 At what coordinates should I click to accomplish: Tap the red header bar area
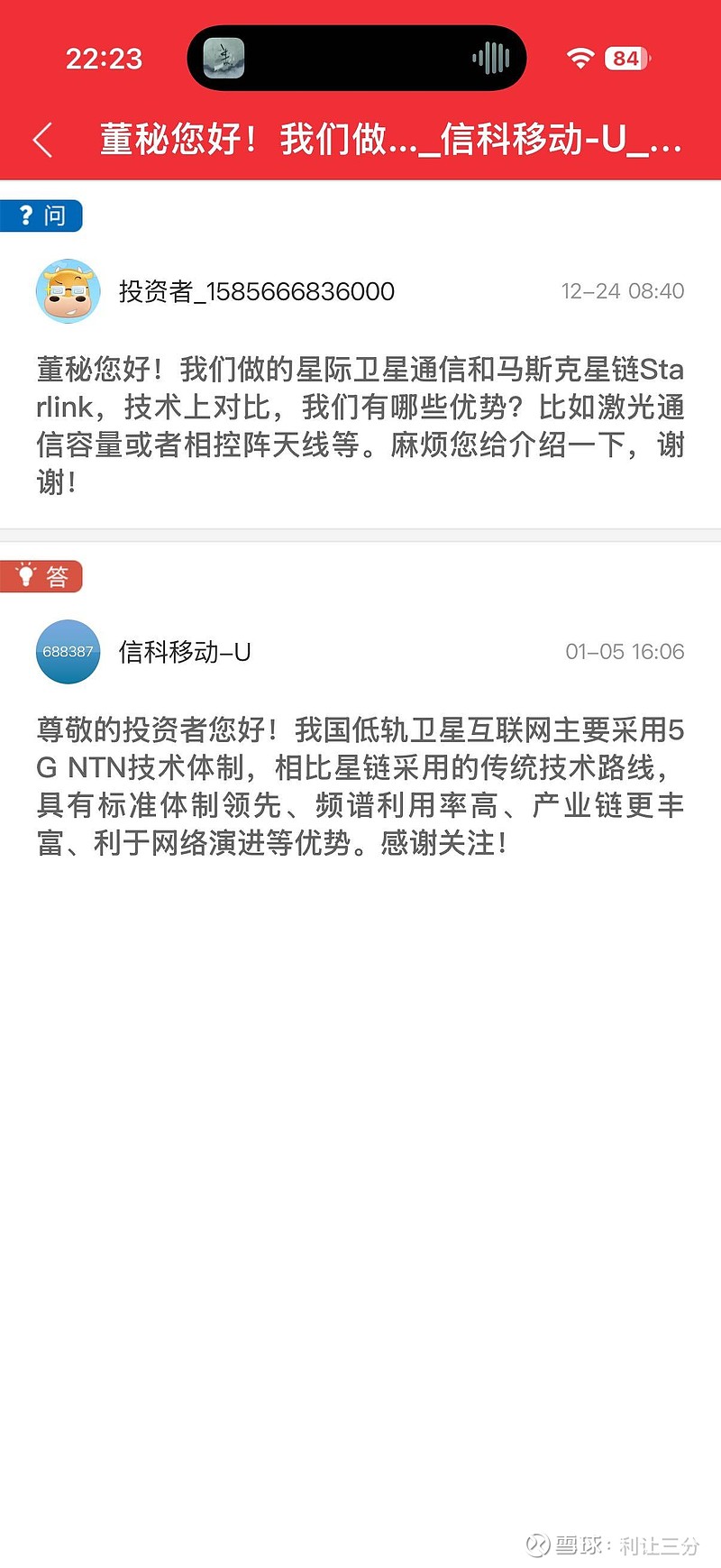(360, 99)
